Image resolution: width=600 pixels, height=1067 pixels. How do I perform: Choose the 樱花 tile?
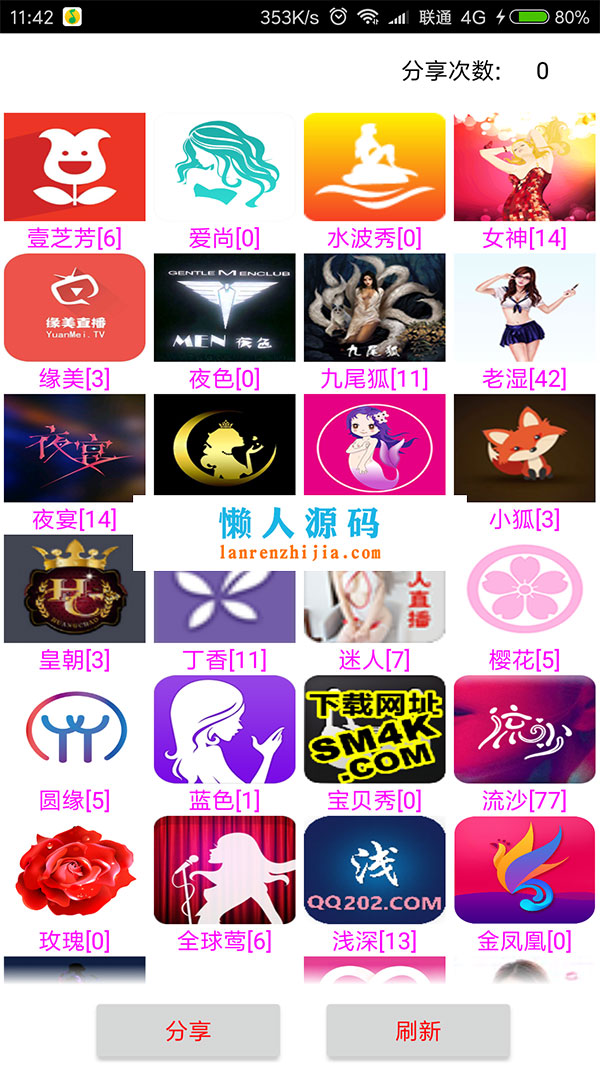pos(525,589)
